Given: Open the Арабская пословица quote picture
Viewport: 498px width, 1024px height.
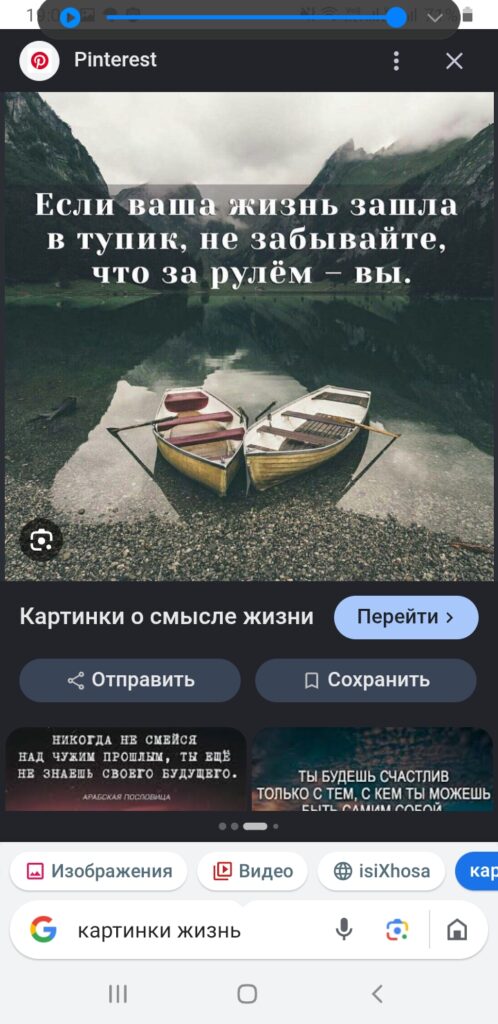Looking at the screenshot, I should 126,769.
